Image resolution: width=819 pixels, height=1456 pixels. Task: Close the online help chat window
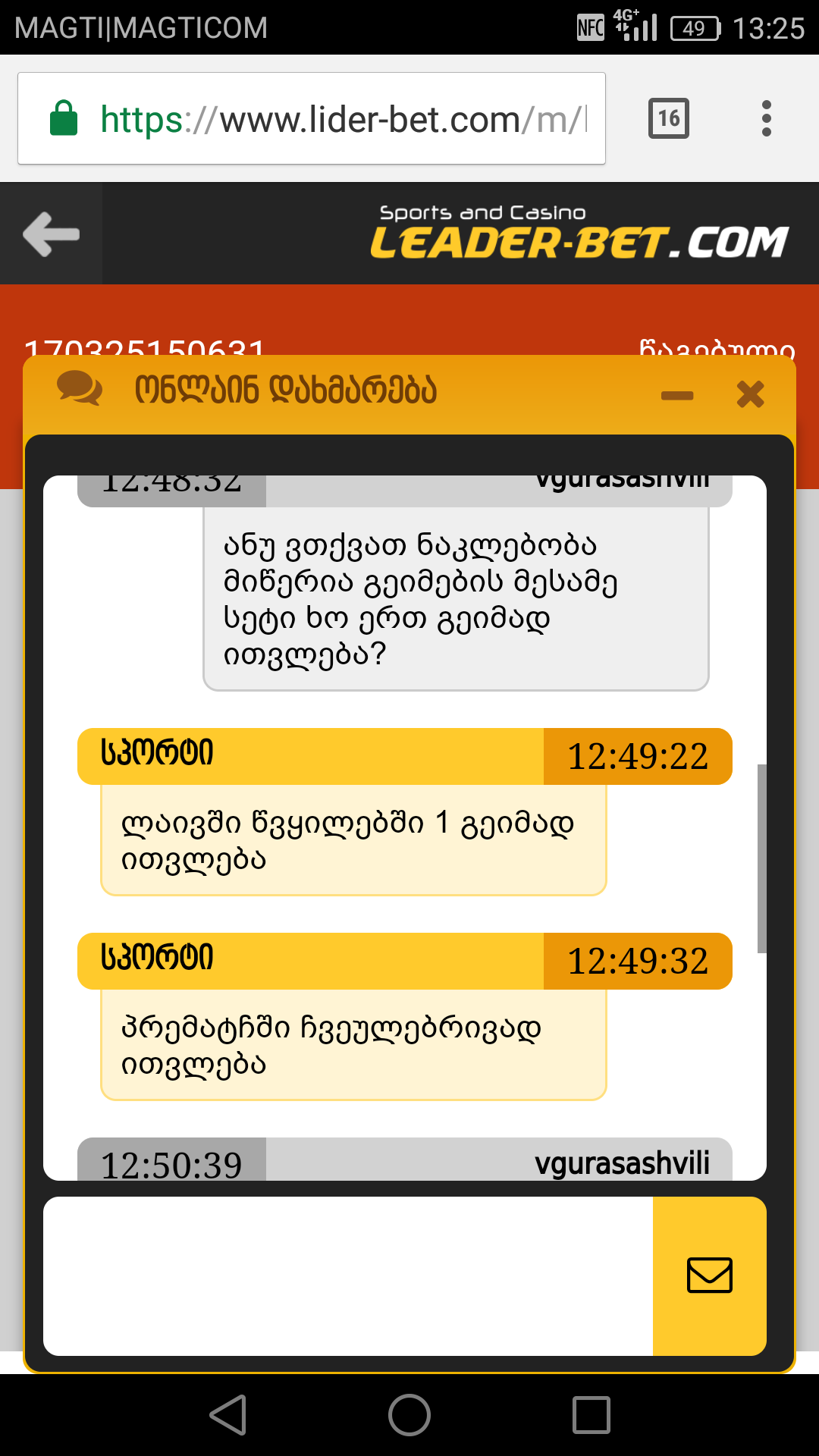coord(750,394)
